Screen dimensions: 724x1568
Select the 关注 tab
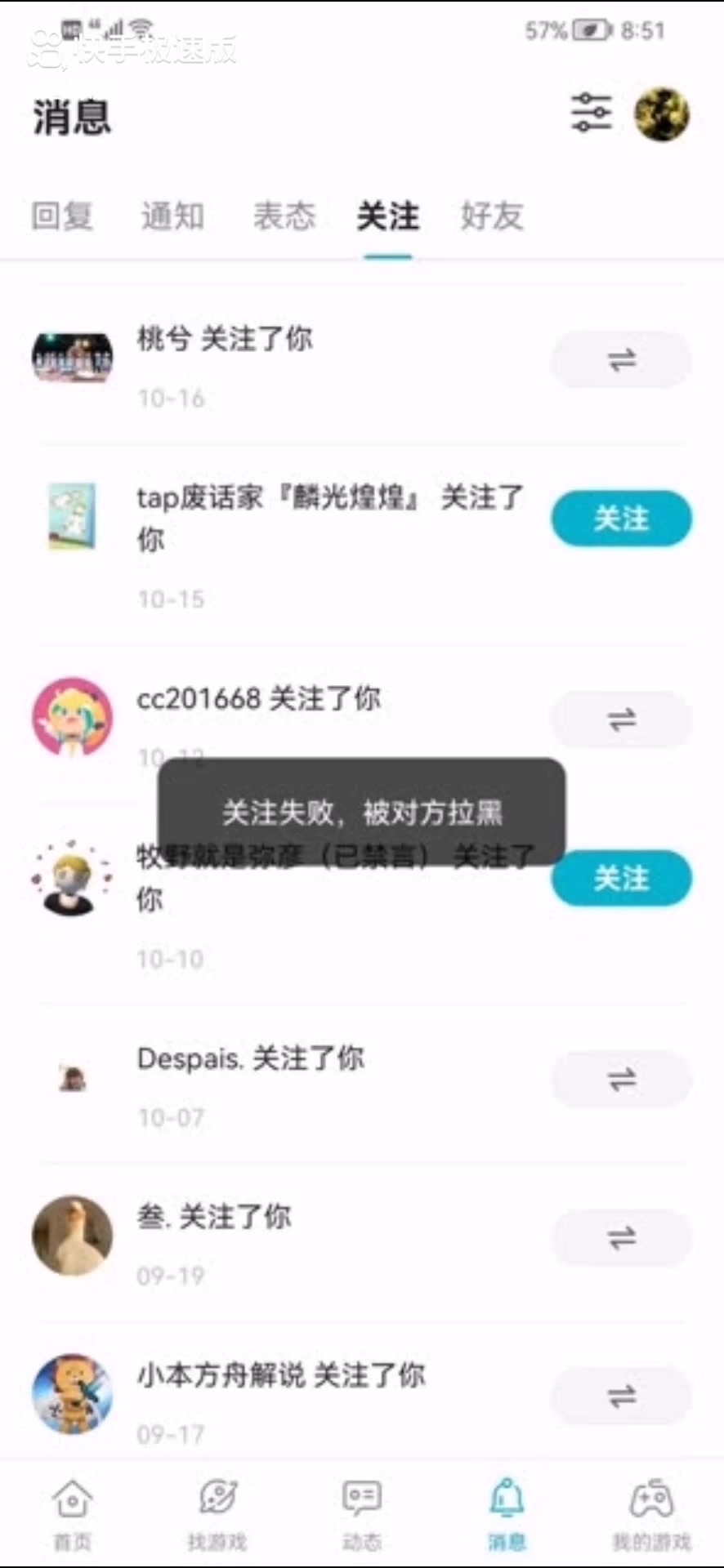tap(388, 216)
